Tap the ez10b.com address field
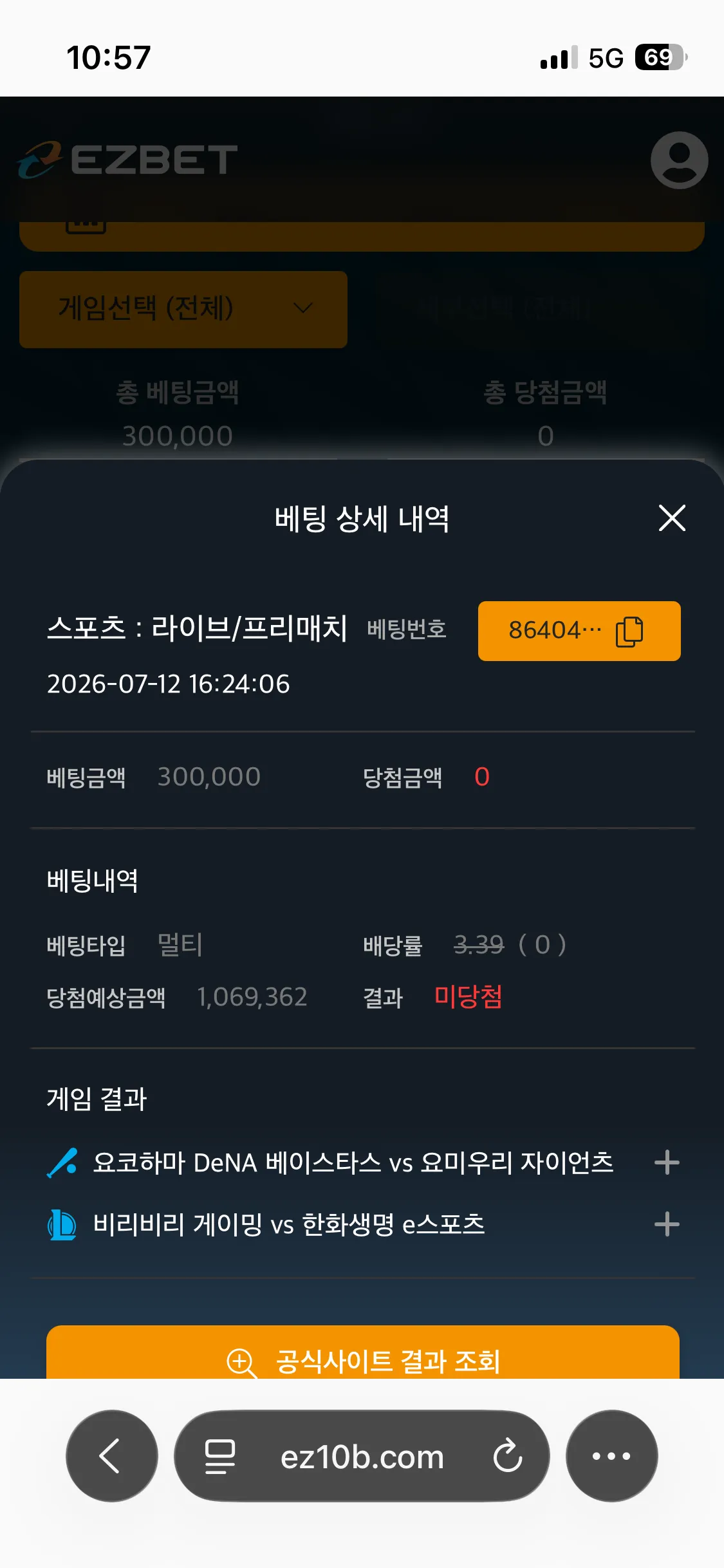 (x=362, y=1456)
